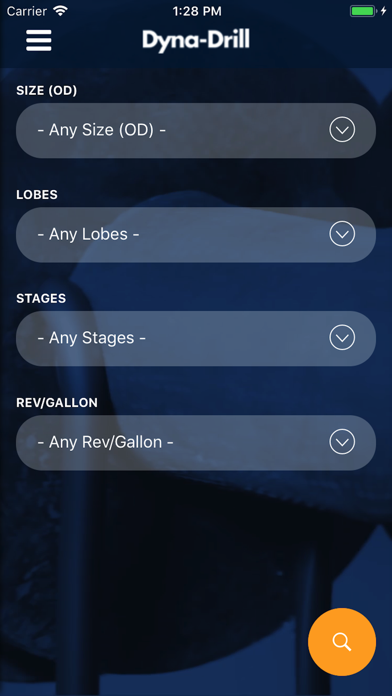
Task: Choose a Rev/Gallon value from dropdown
Action: point(196,443)
